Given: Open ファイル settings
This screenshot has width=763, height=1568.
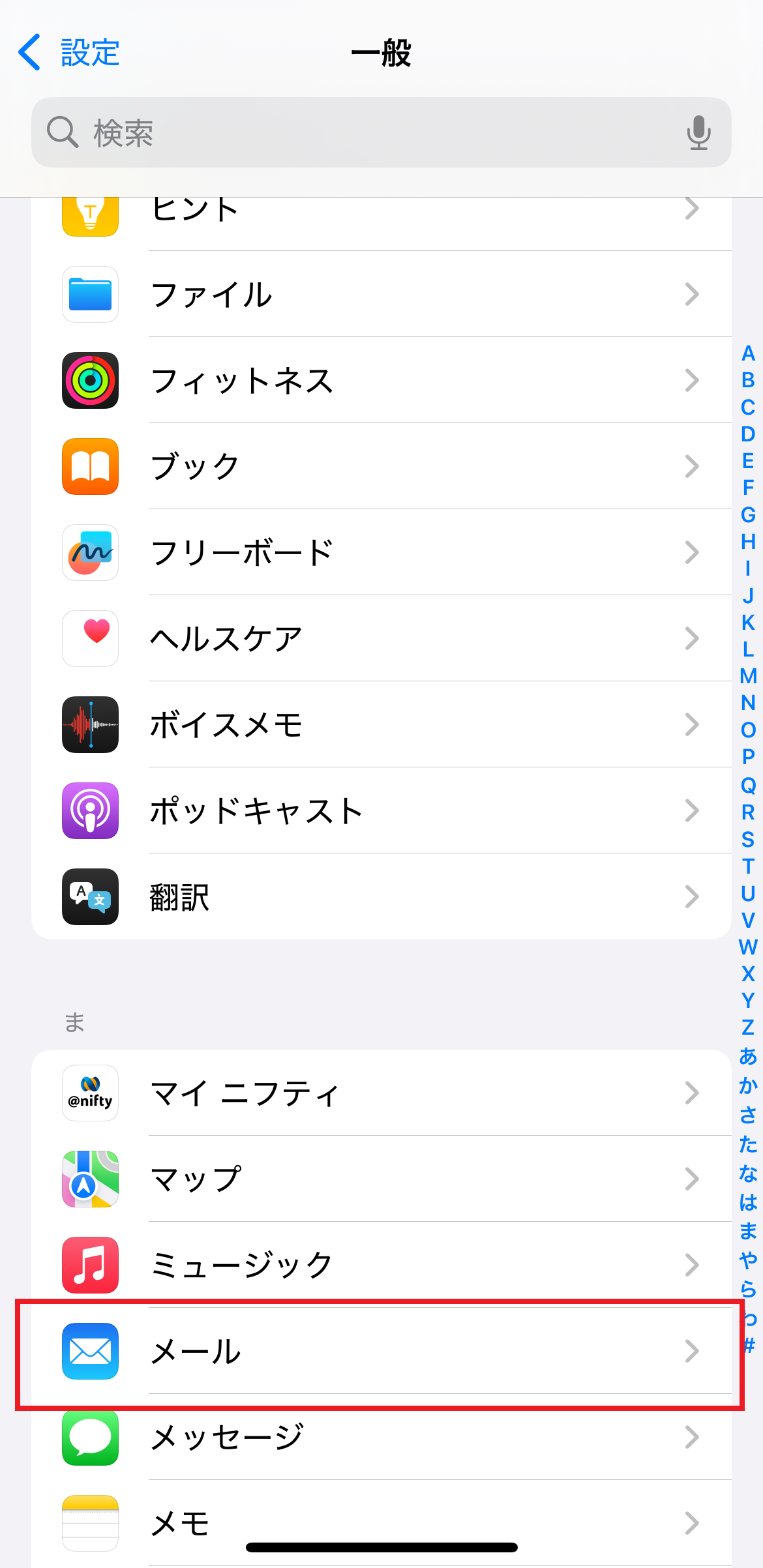Looking at the screenshot, I should tap(381, 295).
